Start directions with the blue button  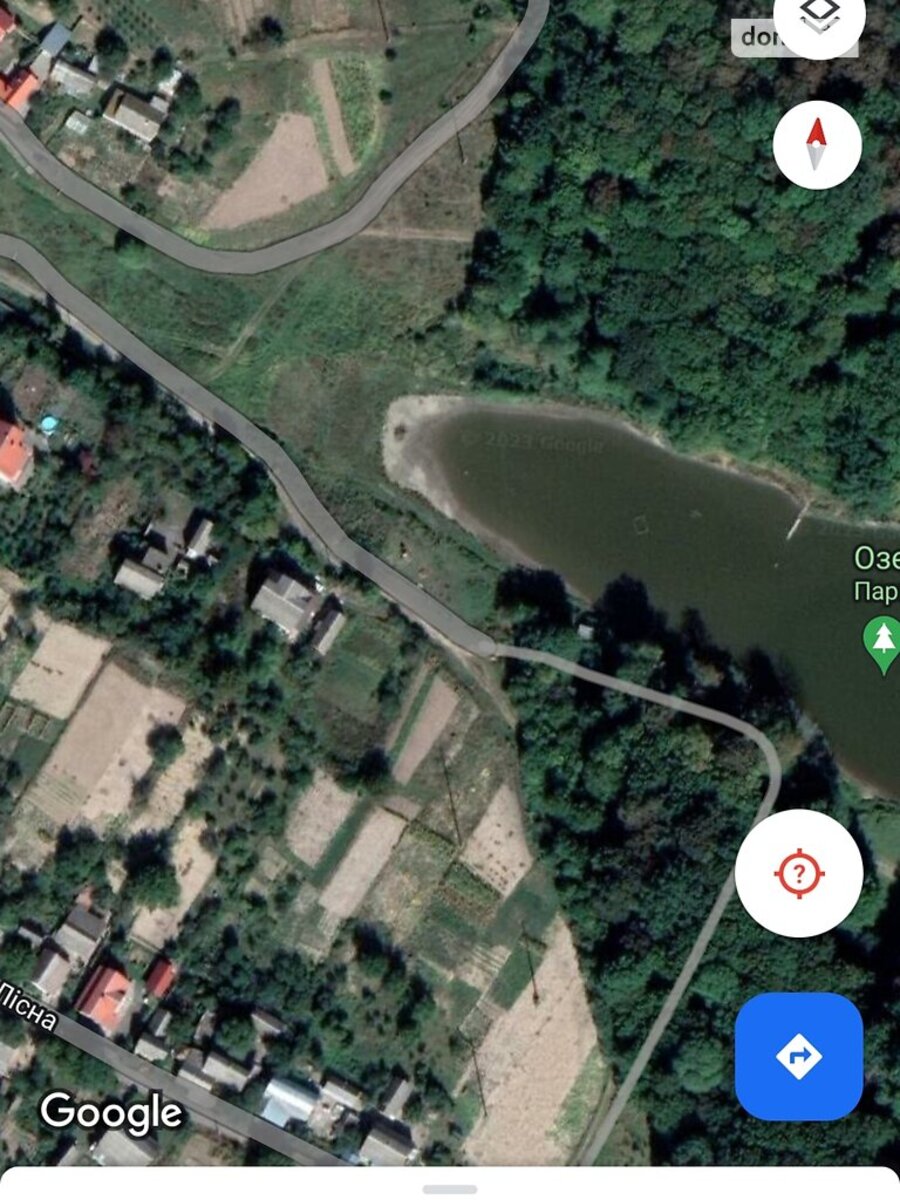point(798,1056)
